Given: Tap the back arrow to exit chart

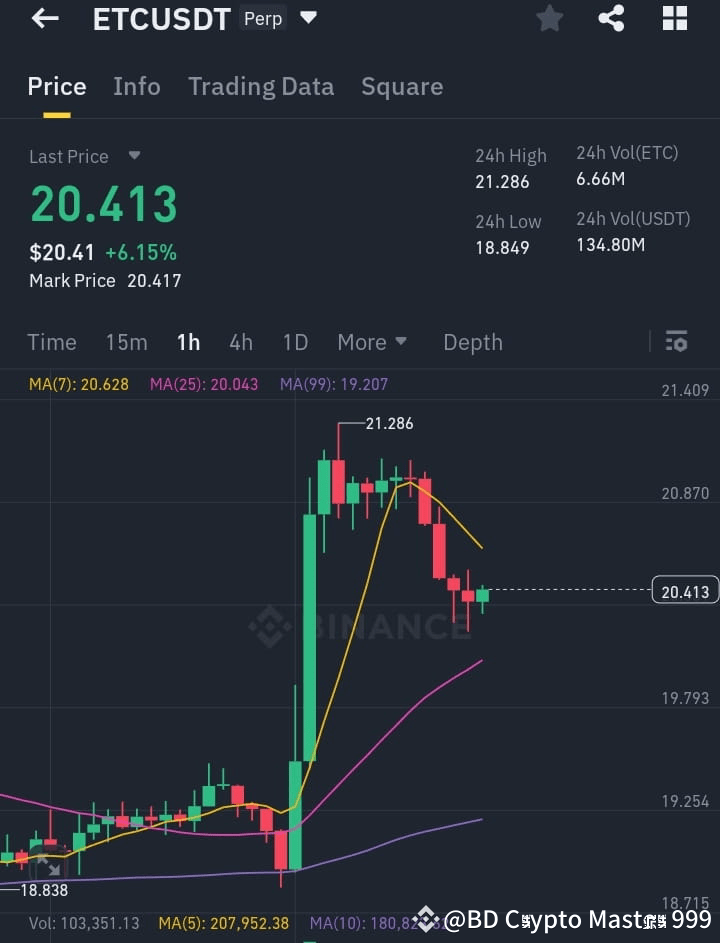Looking at the screenshot, I should [45, 18].
